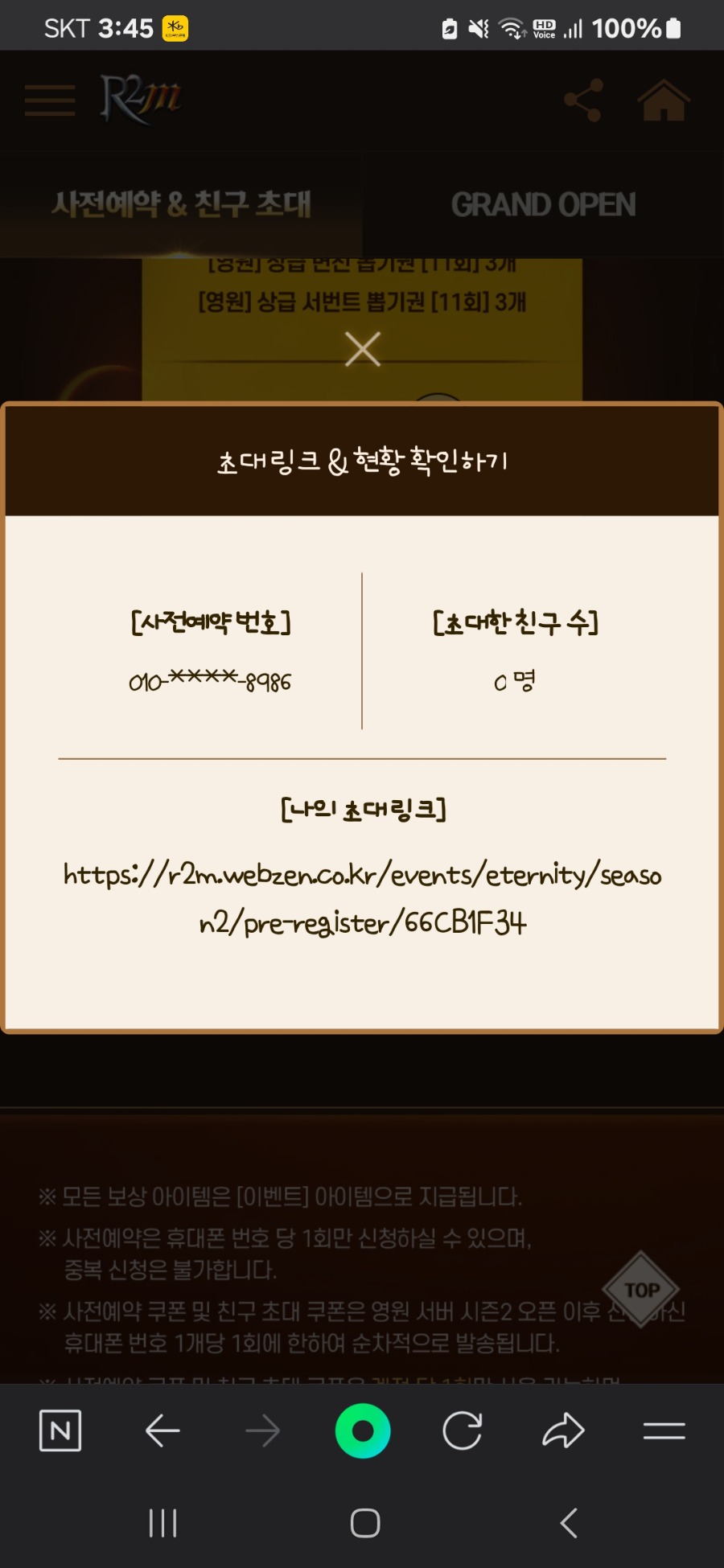Reload the current page
Viewport: 724px width, 1568px height.
tap(463, 1430)
